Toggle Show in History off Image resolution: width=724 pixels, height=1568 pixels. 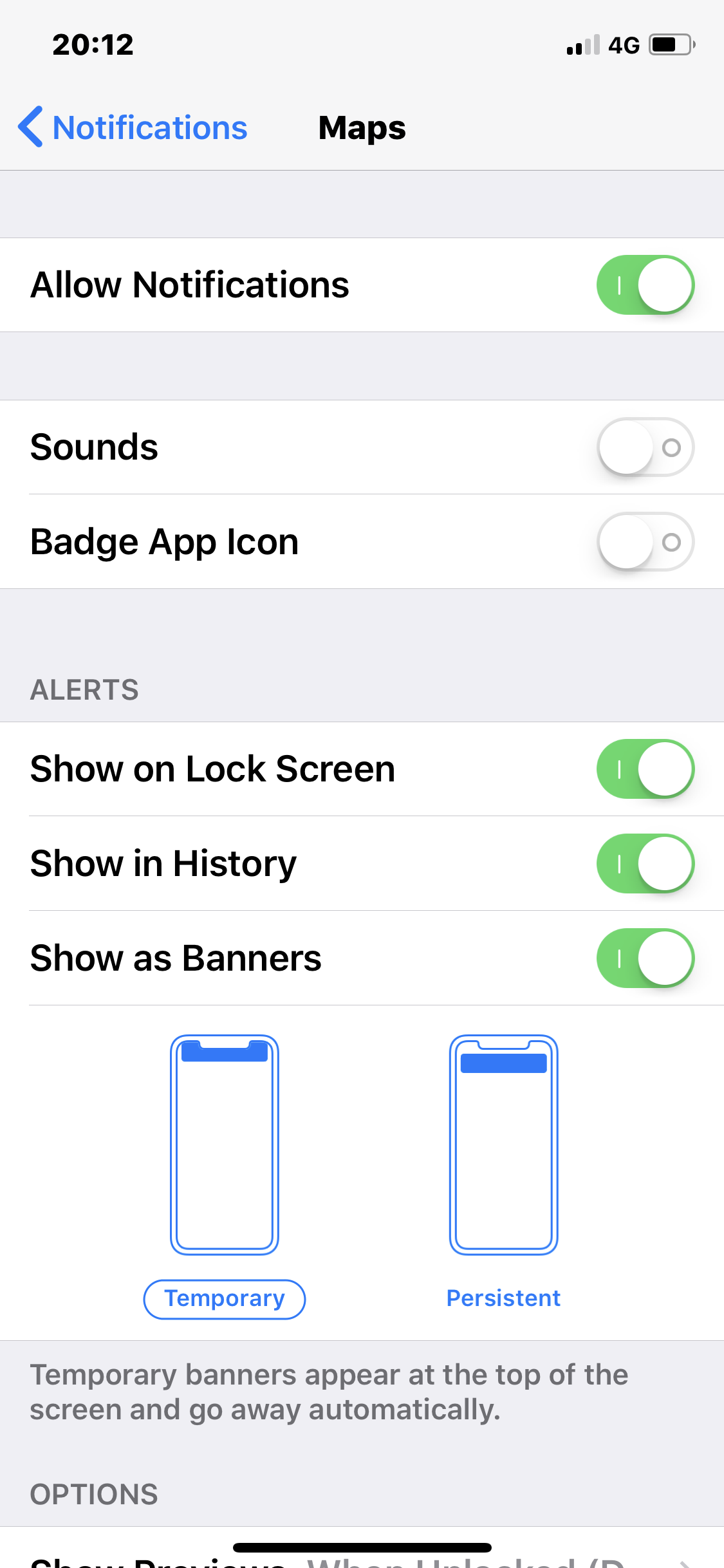pos(645,864)
